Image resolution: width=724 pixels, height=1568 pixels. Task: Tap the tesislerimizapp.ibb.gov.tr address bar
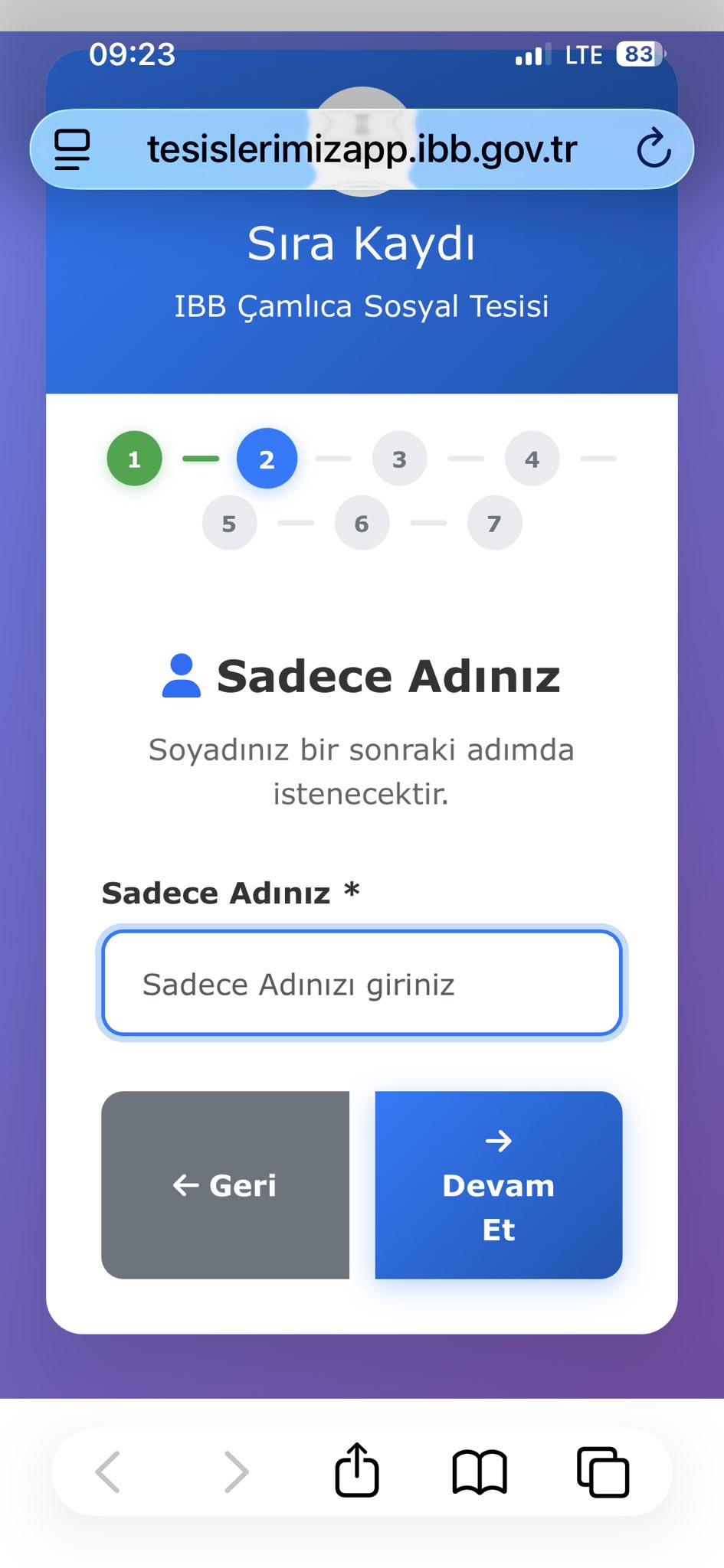pos(362,149)
